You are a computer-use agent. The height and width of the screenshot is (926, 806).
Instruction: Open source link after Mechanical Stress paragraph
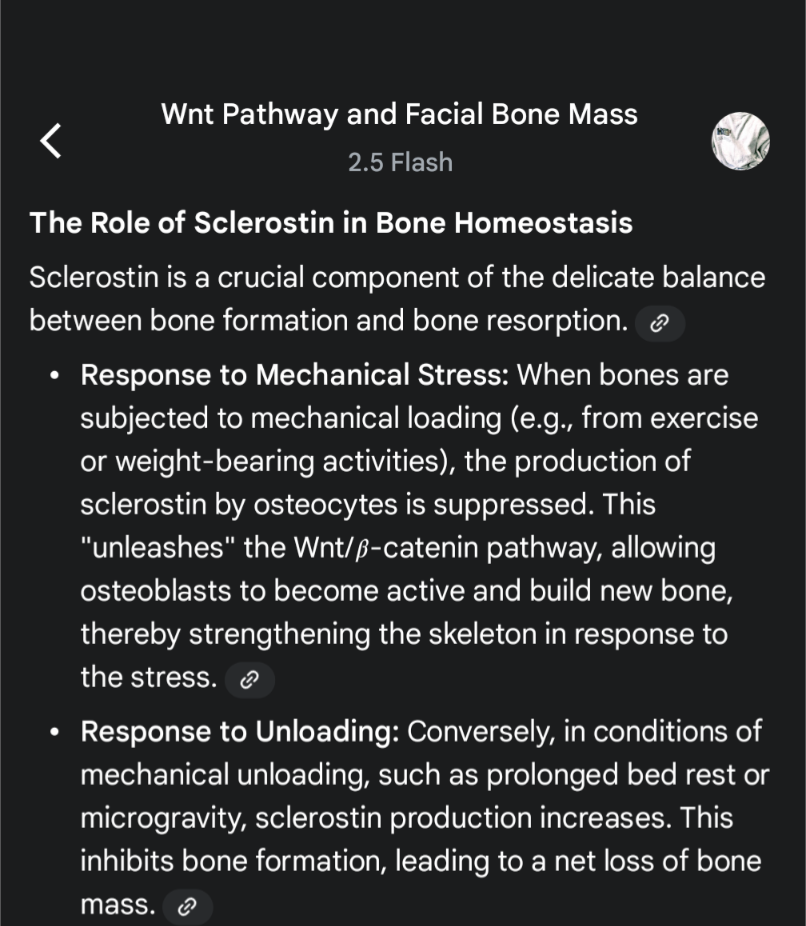tap(250, 679)
